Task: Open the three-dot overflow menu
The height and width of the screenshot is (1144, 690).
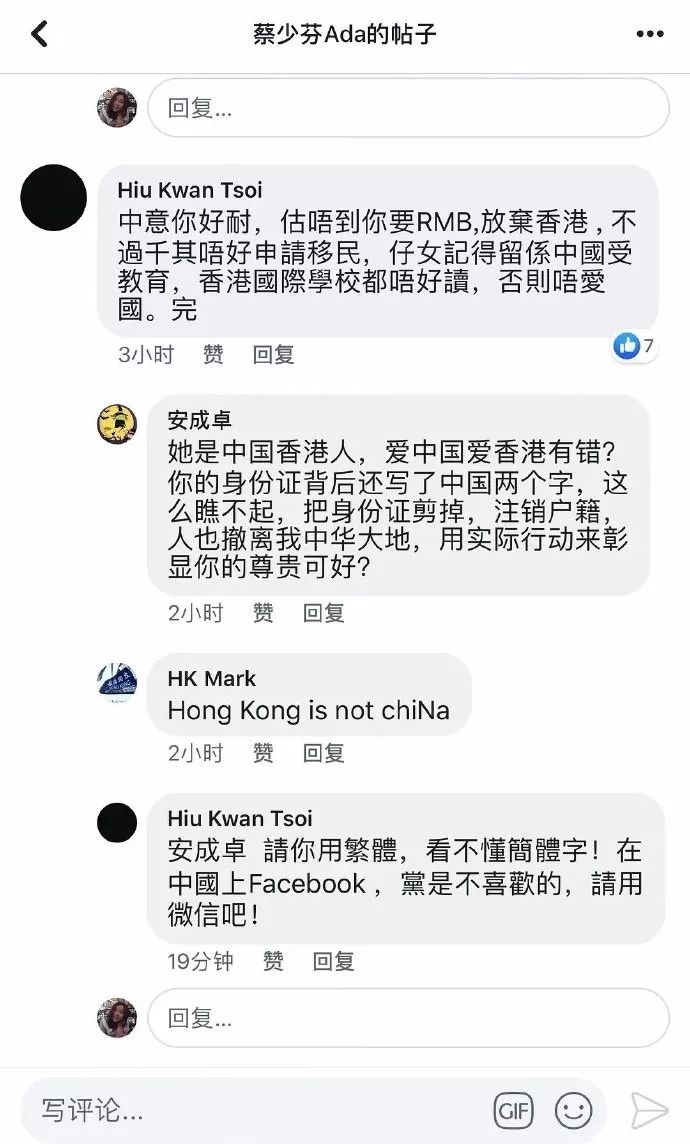Action: click(650, 34)
